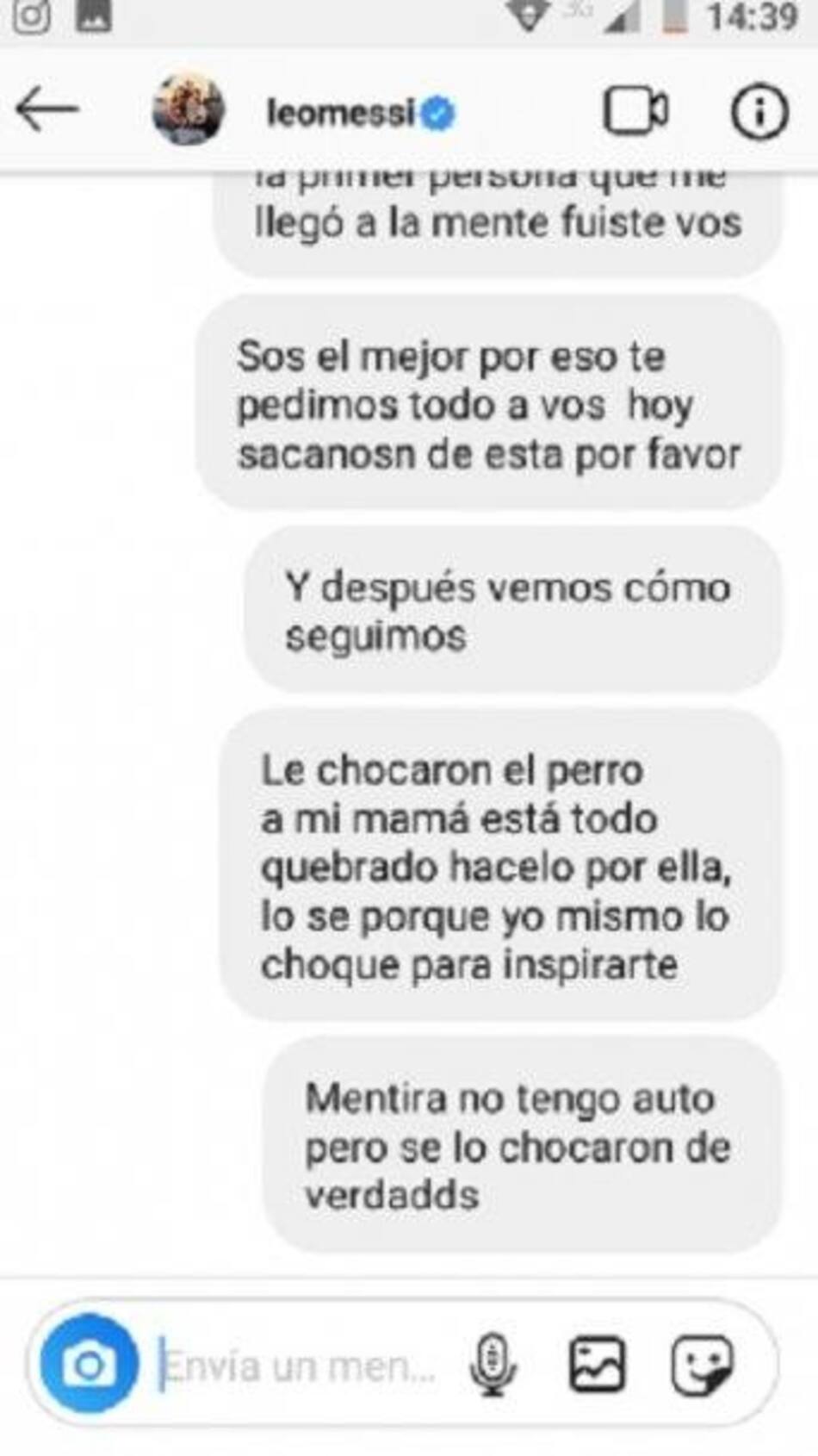Image resolution: width=818 pixels, height=1456 pixels.
Task: Open conversation details info
Action: (x=759, y=110)
